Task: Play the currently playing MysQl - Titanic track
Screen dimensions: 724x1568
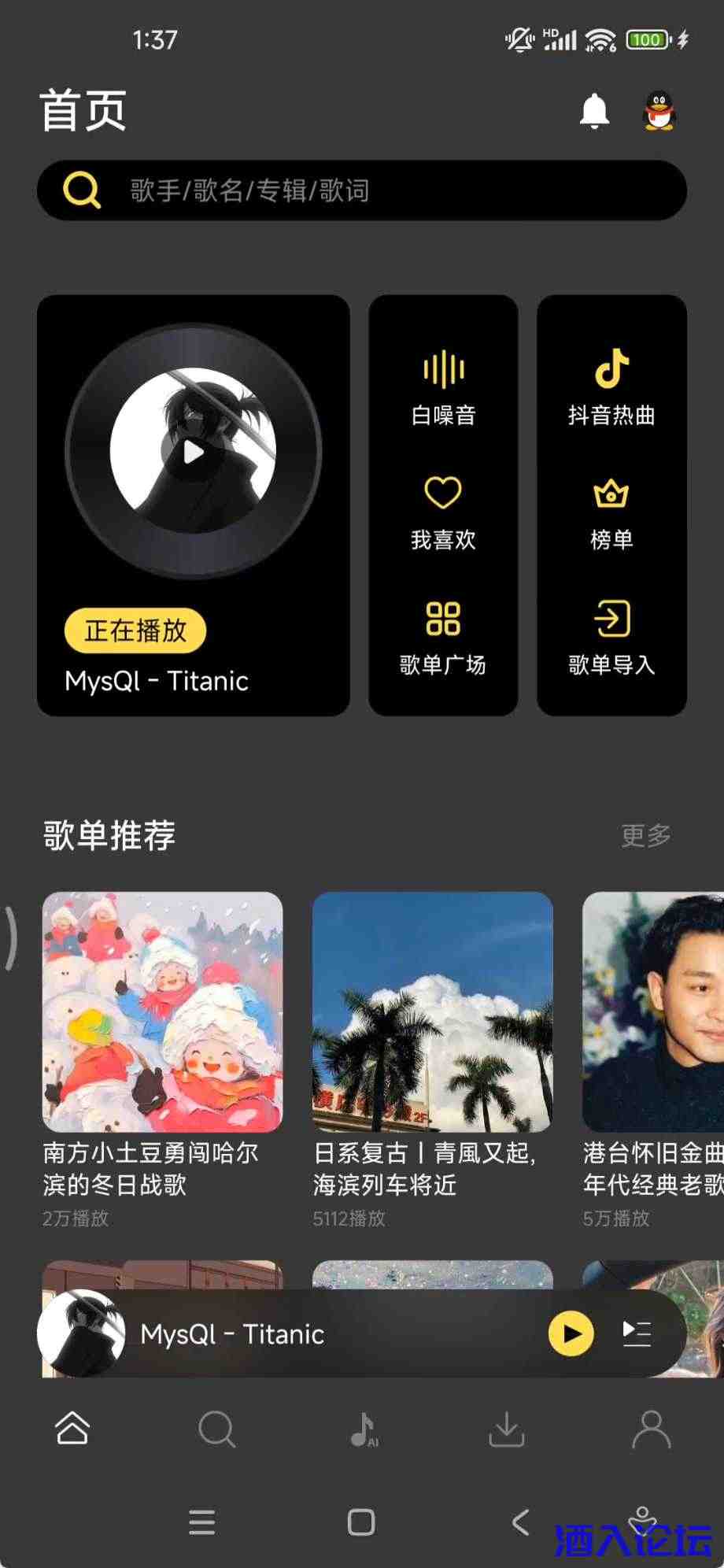Action: tap(571, 1333)
